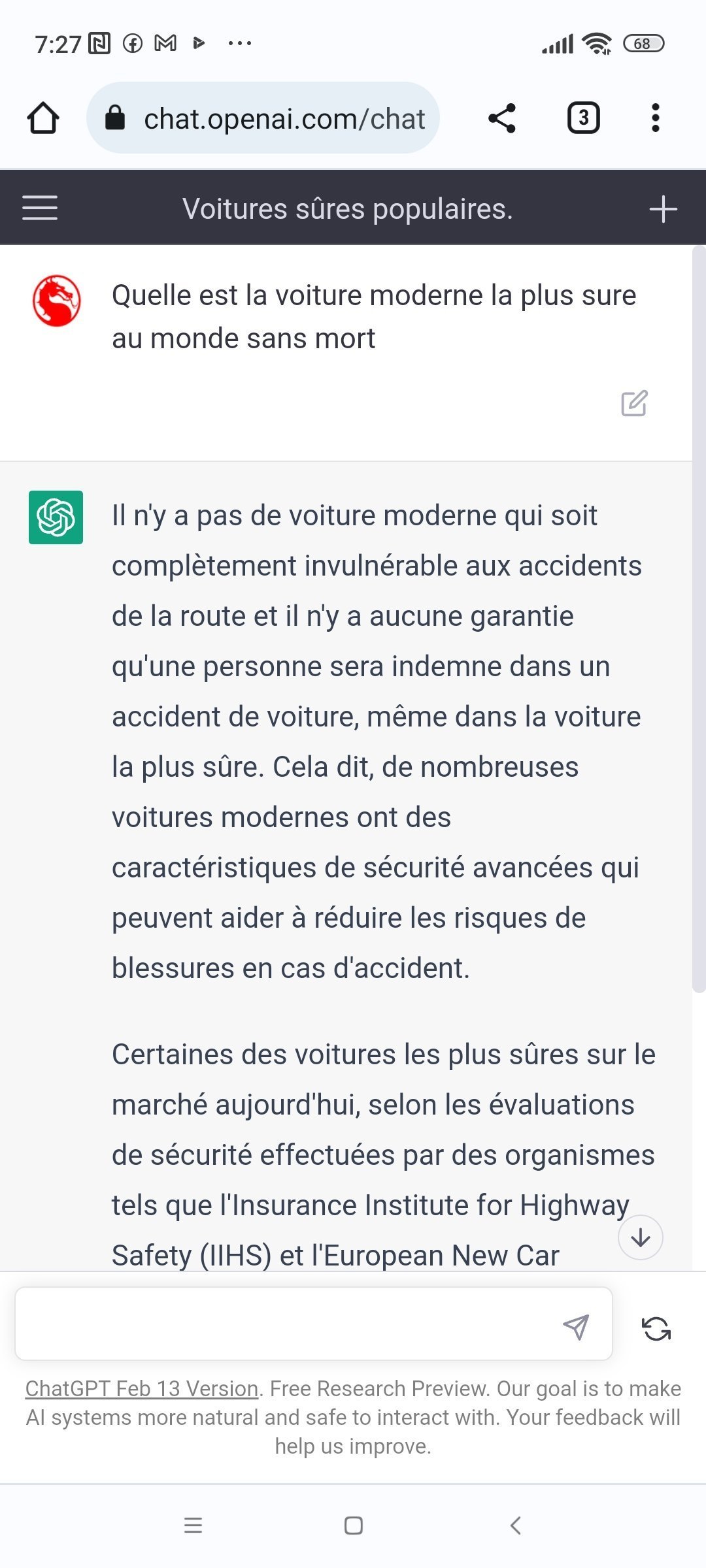Open recent apps from the navigation bar

(x=193, y=1526)
